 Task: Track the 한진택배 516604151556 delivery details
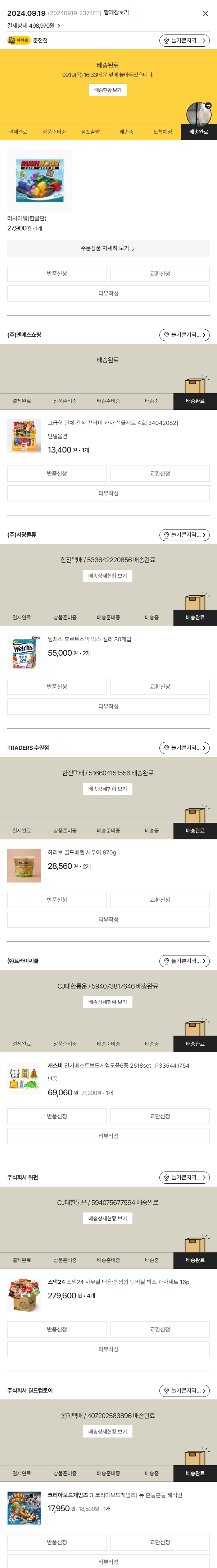(x=108, y=789)
